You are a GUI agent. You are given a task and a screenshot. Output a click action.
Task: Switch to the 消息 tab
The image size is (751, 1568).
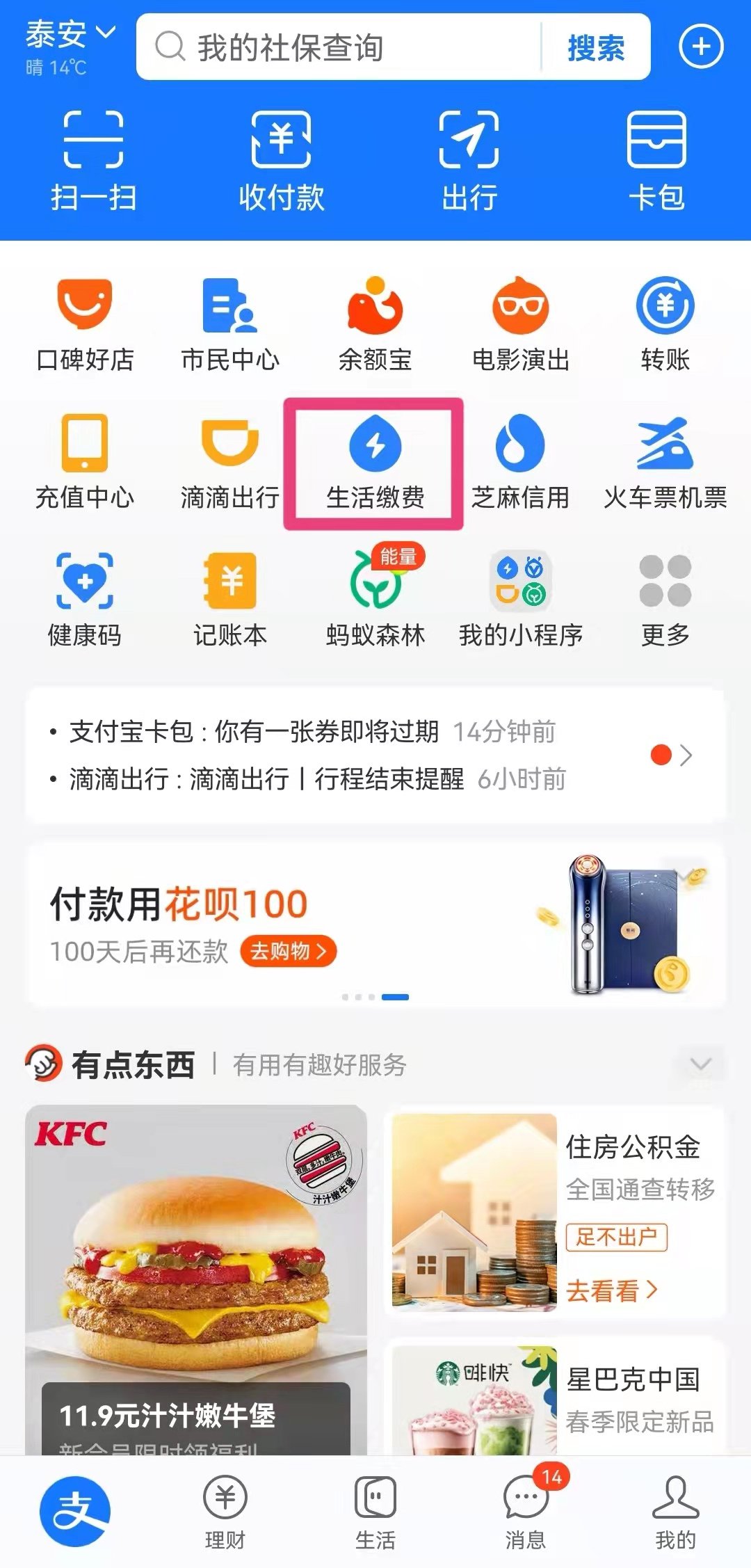pos(526,1511)
